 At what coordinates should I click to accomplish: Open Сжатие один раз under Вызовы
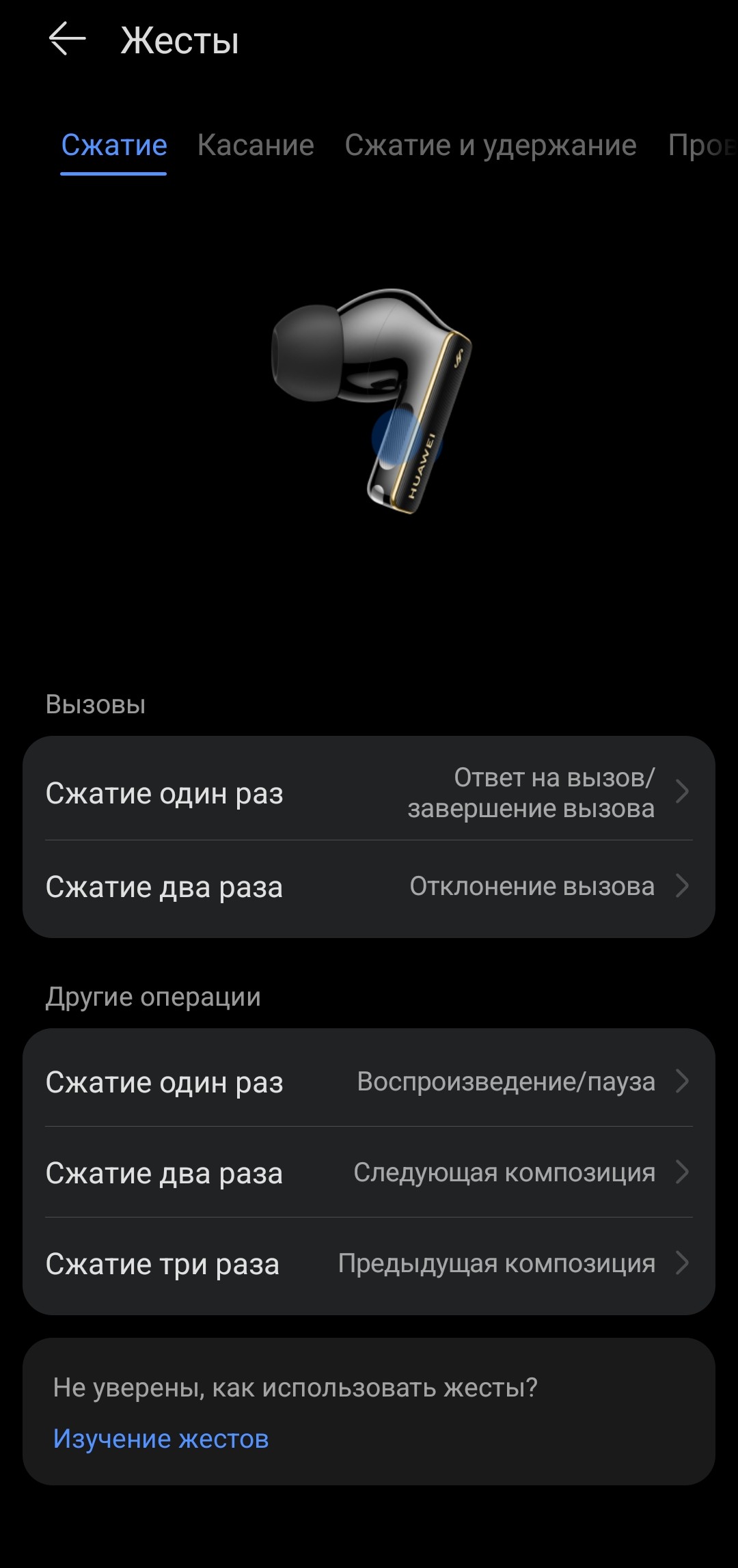(369, 793)
